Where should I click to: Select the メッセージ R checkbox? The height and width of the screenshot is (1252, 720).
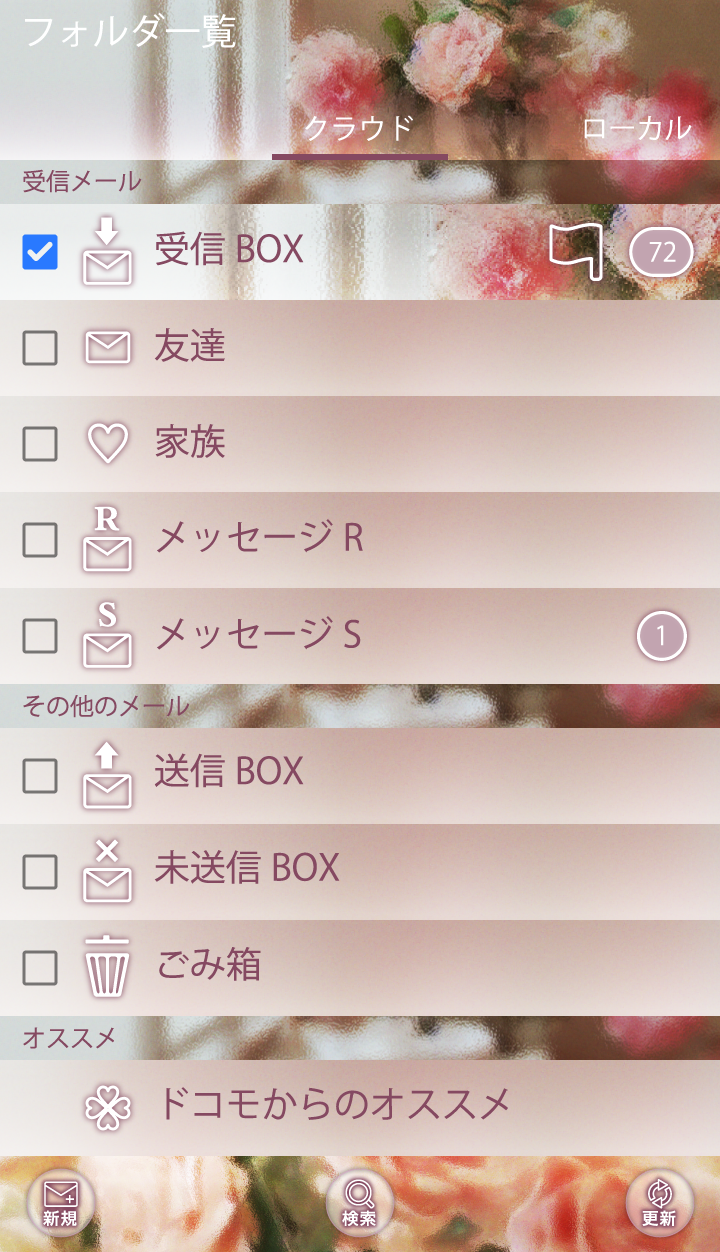(x=40, y=540)
